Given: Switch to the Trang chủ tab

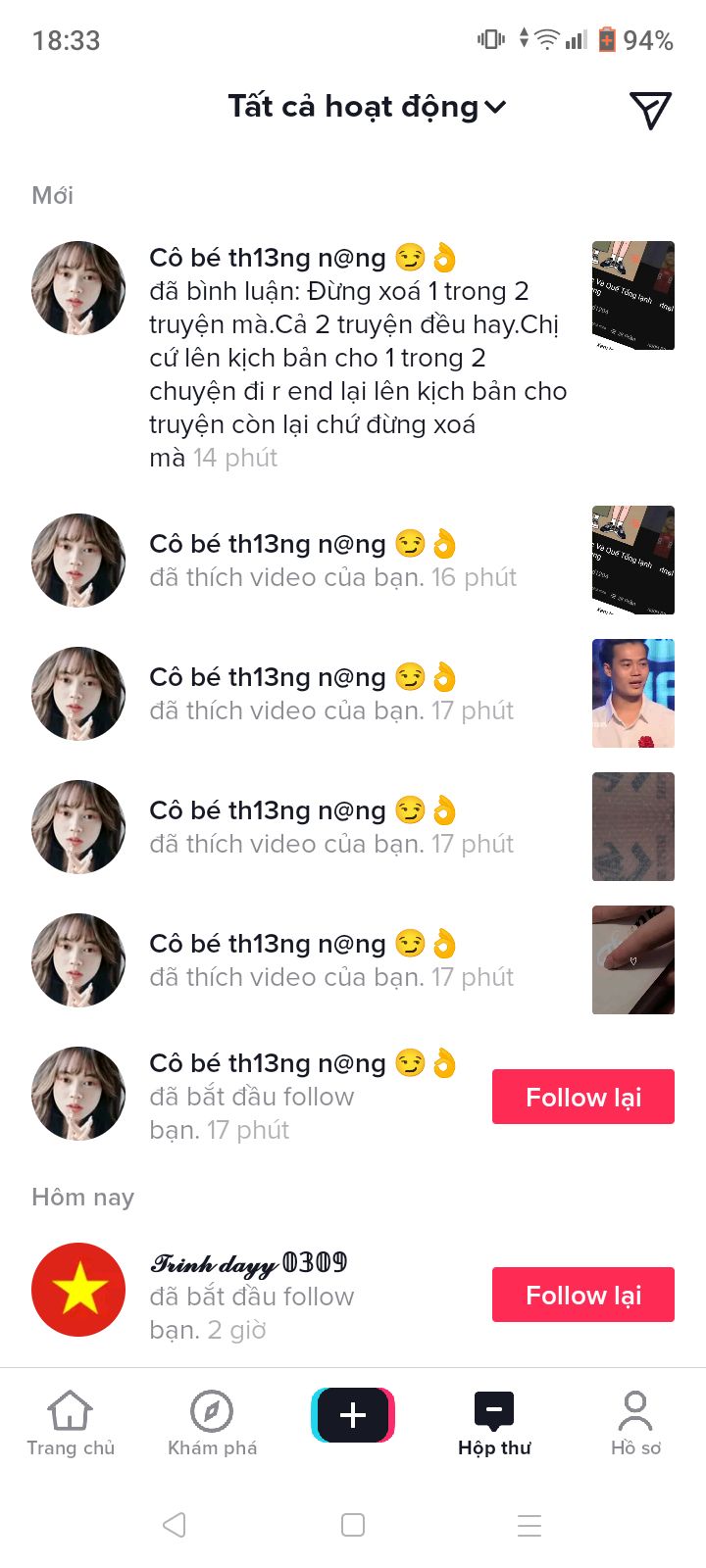Looking at the screenshot, I should (71, 1424).
